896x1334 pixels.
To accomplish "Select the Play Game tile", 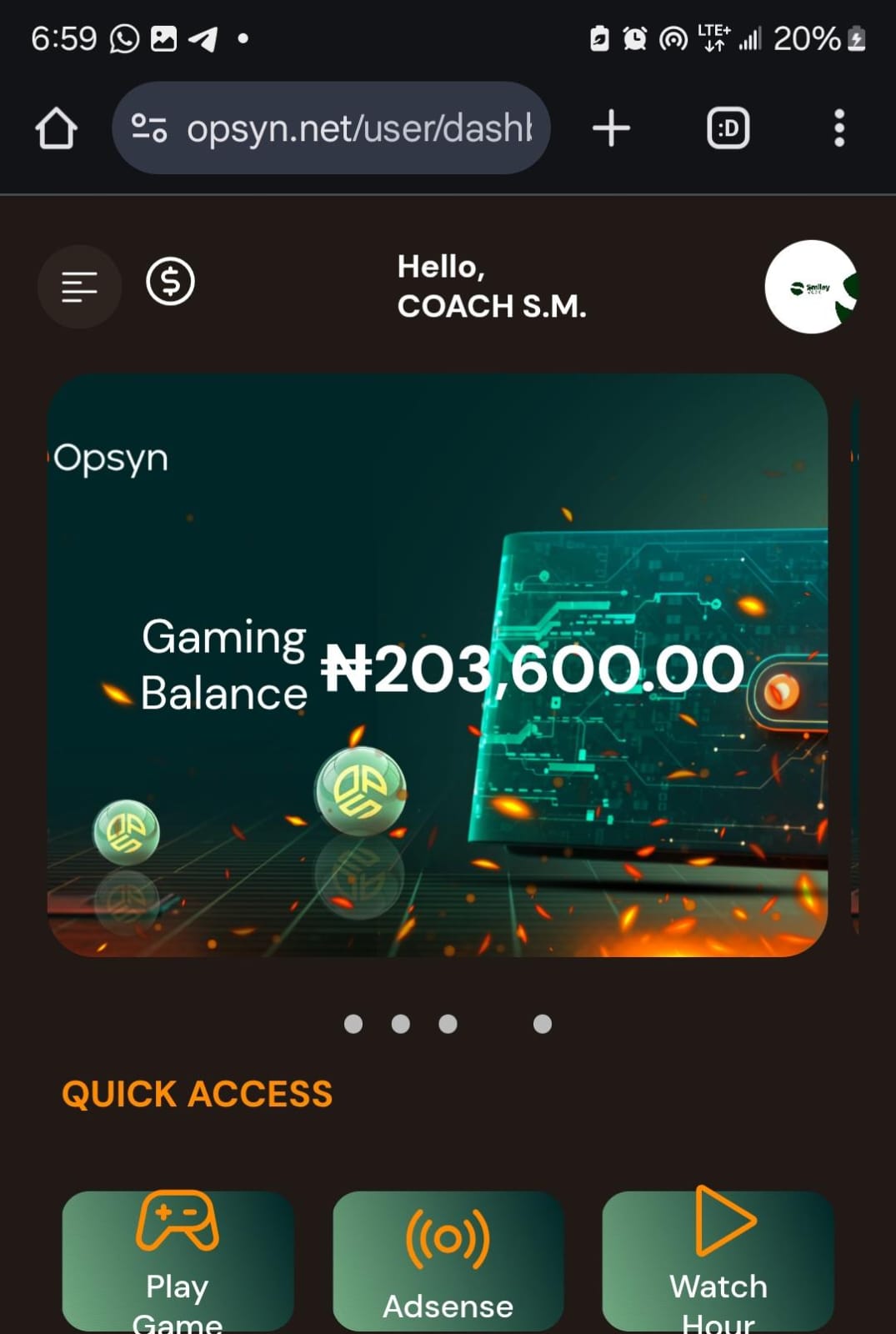I will click(x=178, y=1261).
